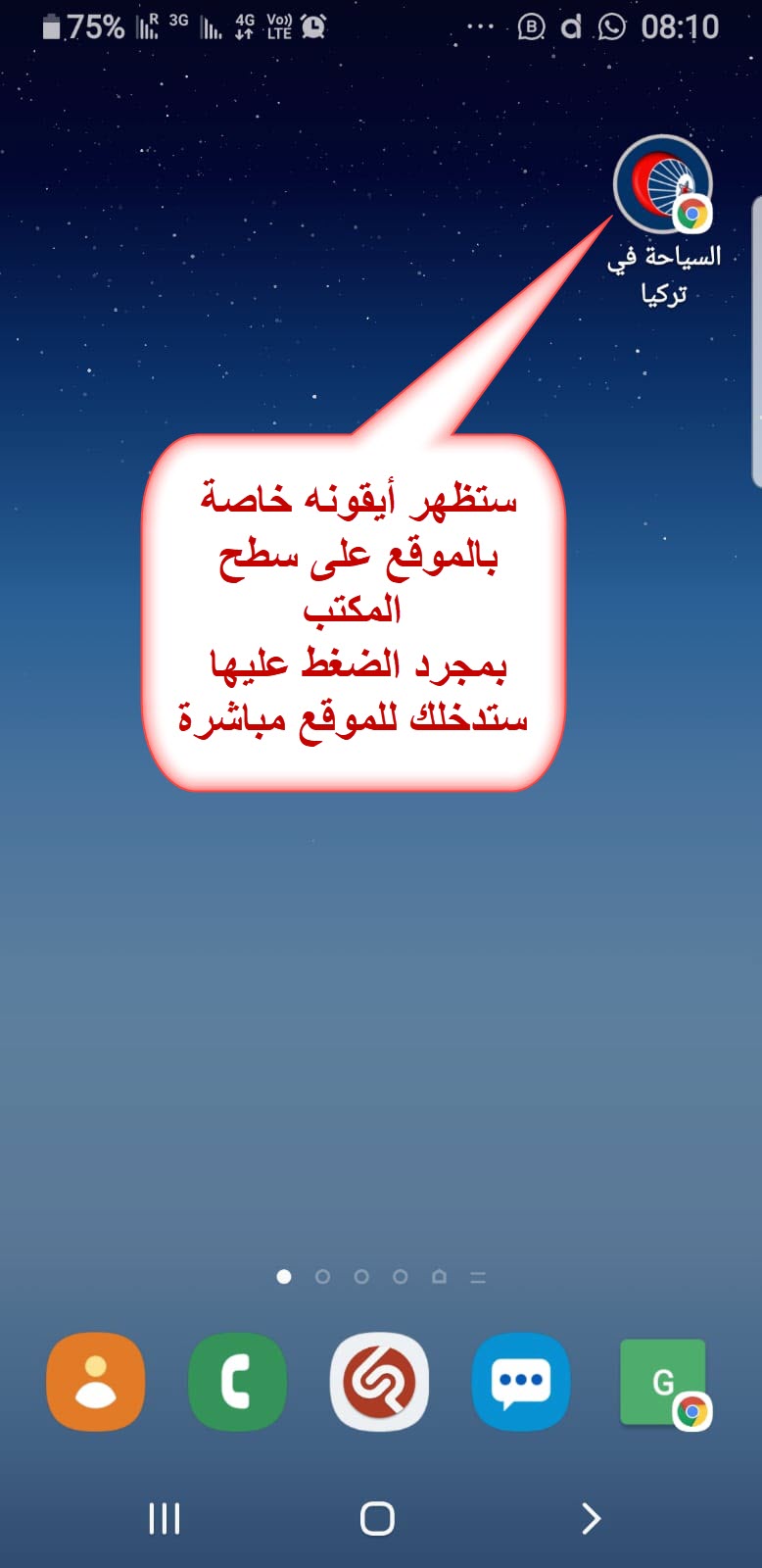Open the Contacts app in the dock

pos(96,1382)
